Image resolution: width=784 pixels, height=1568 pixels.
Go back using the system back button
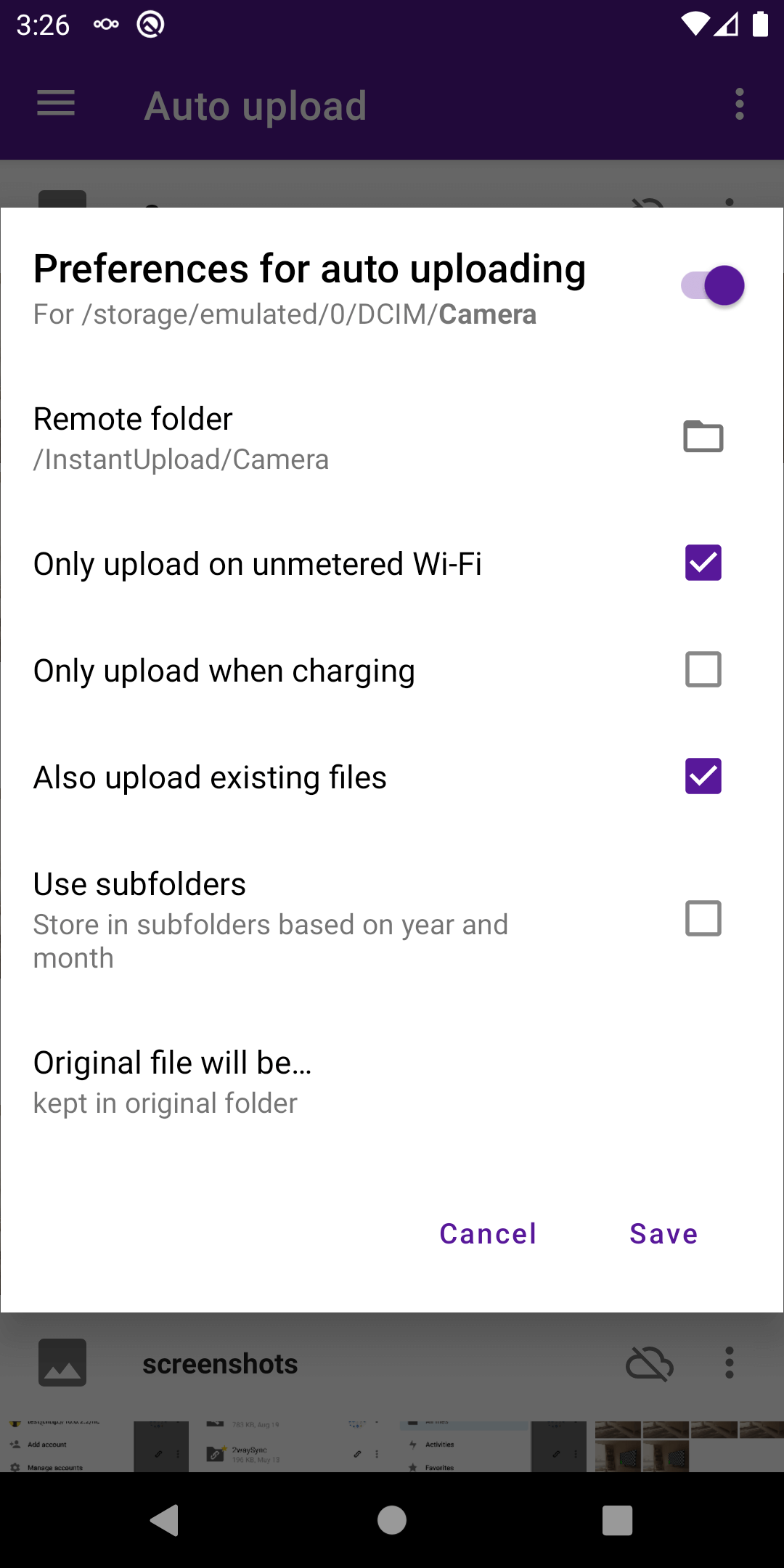pos(165,1520)
